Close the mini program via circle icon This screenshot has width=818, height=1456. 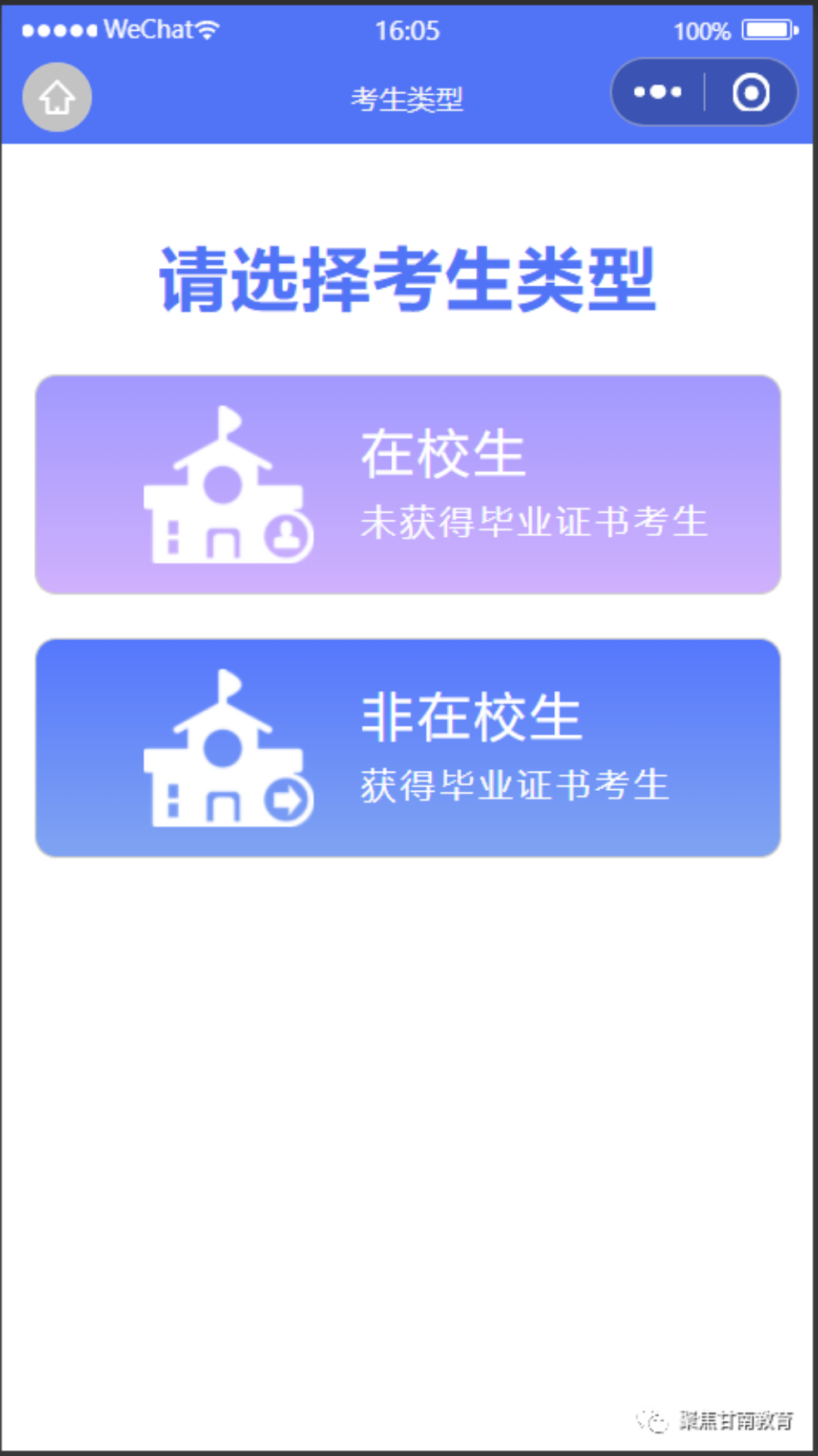point(751,92)
